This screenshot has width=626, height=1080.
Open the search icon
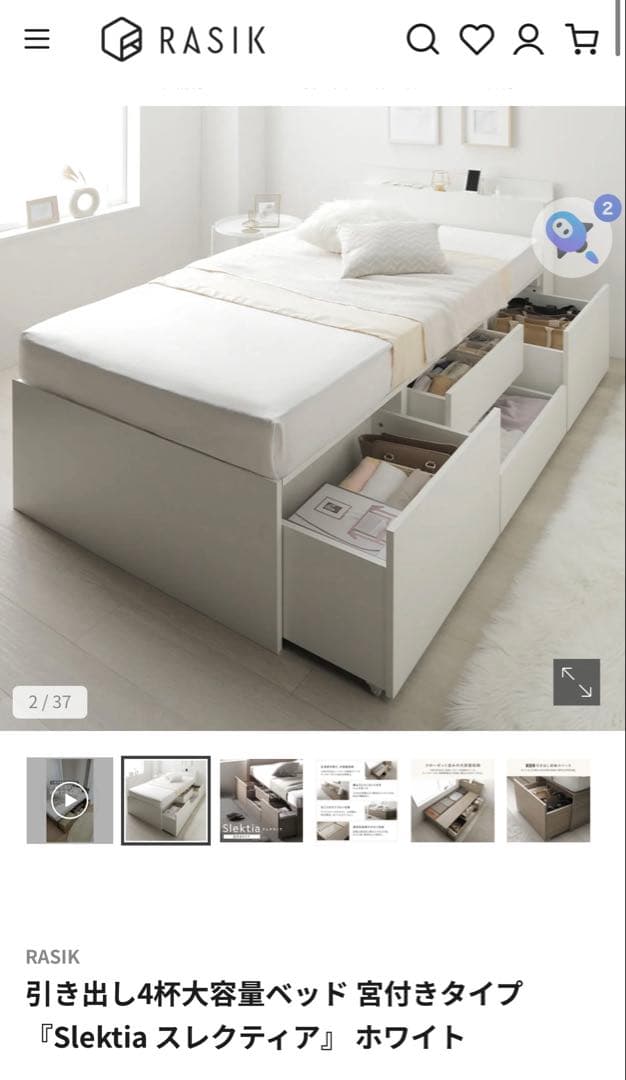pyautogui.click(x=422, y=39)
